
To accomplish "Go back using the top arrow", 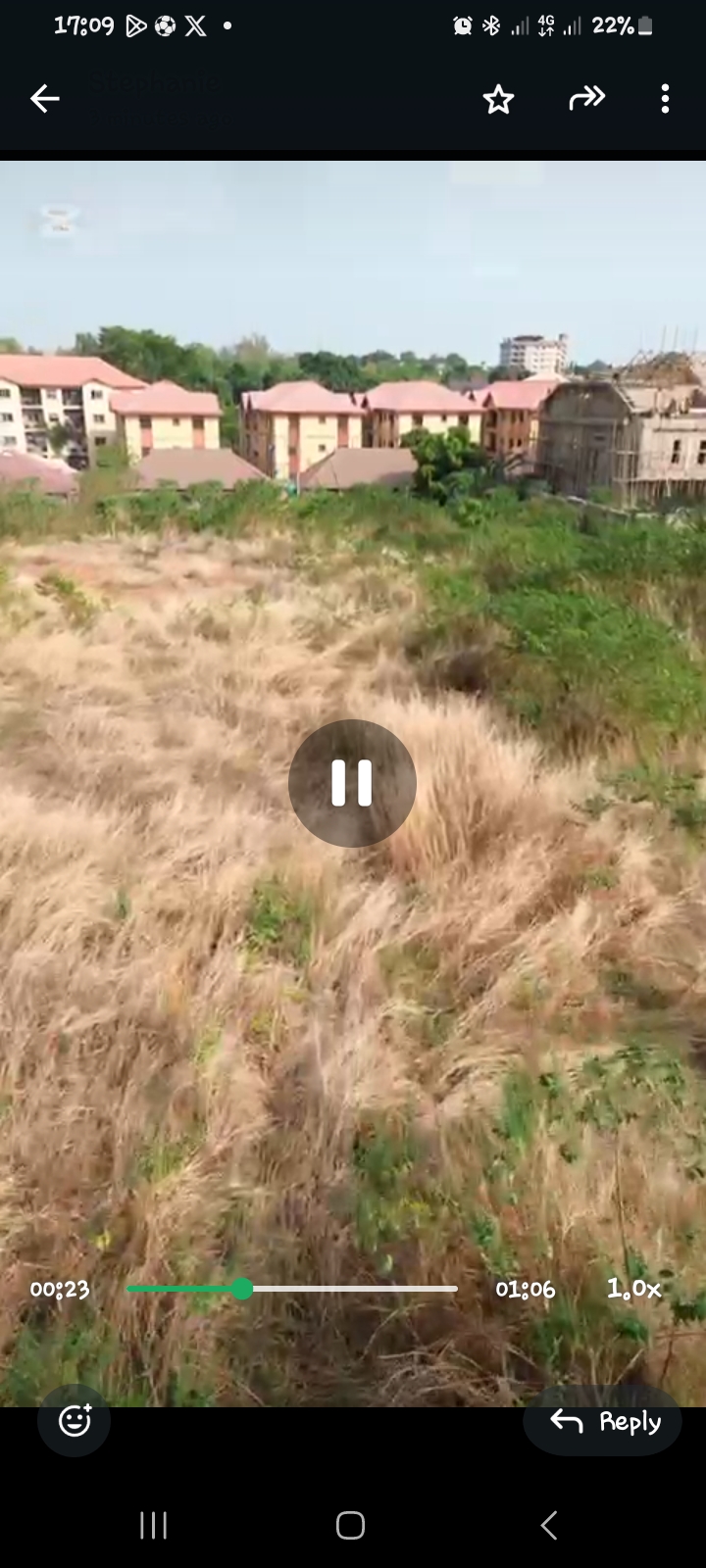I will (x=45, y=99).
